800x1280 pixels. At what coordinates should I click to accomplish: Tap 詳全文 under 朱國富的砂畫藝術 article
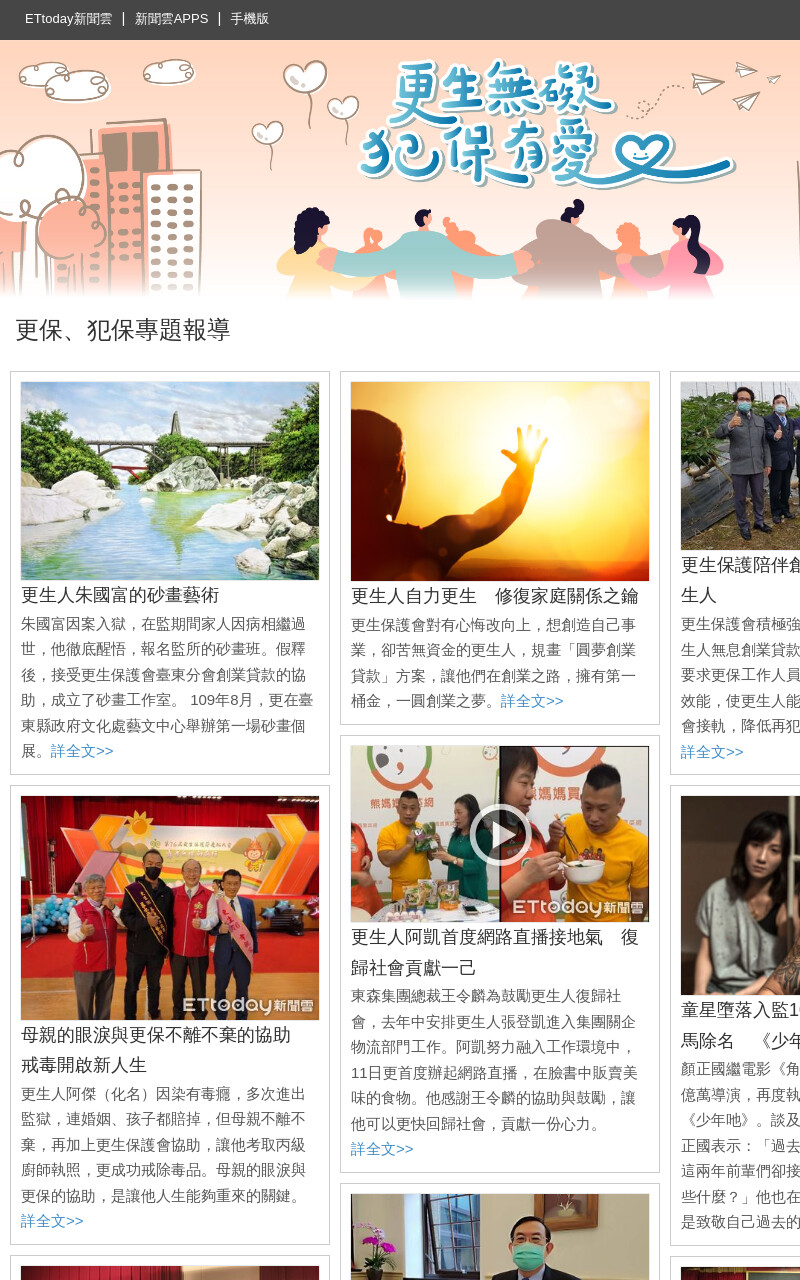(x=82, y=751)
